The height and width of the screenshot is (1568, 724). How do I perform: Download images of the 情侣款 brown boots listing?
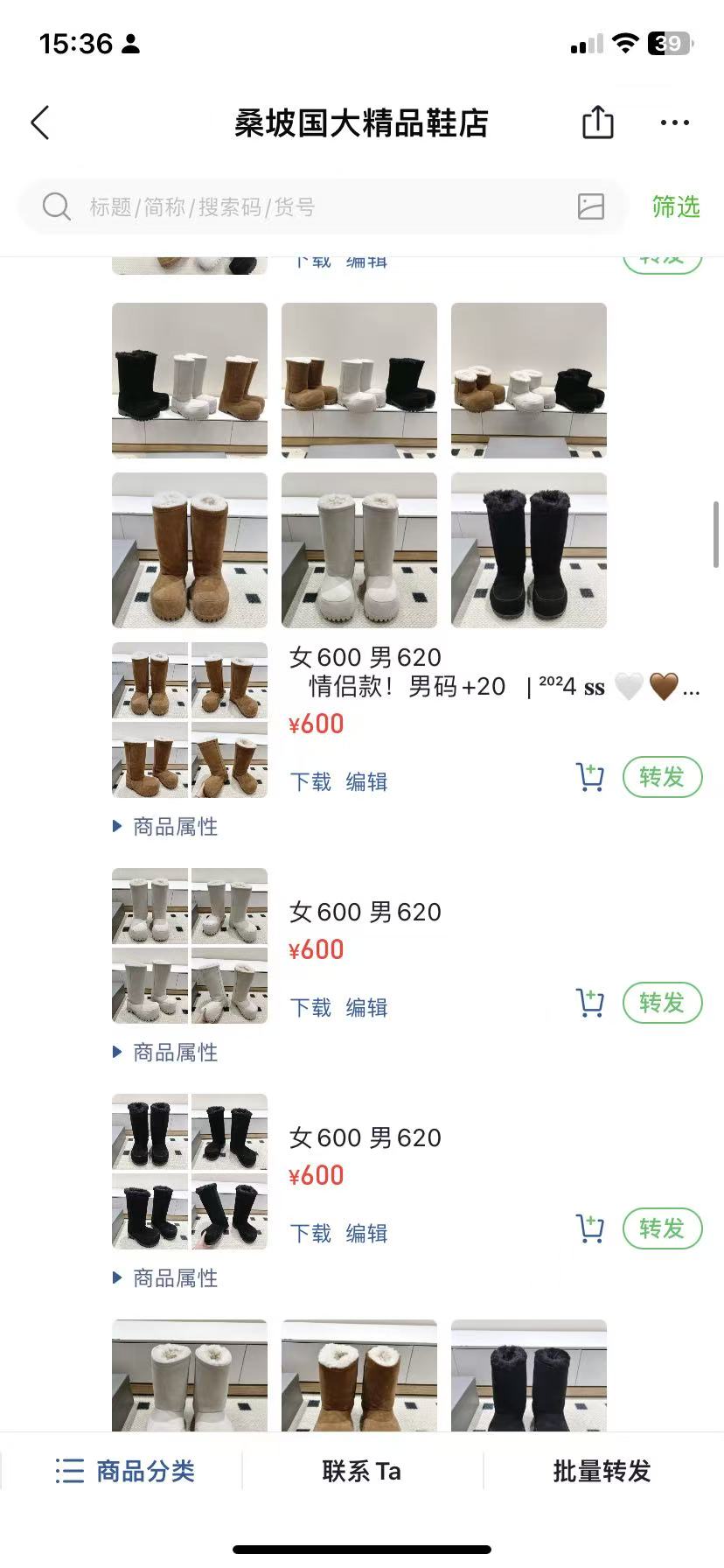(x=310, y=781)
